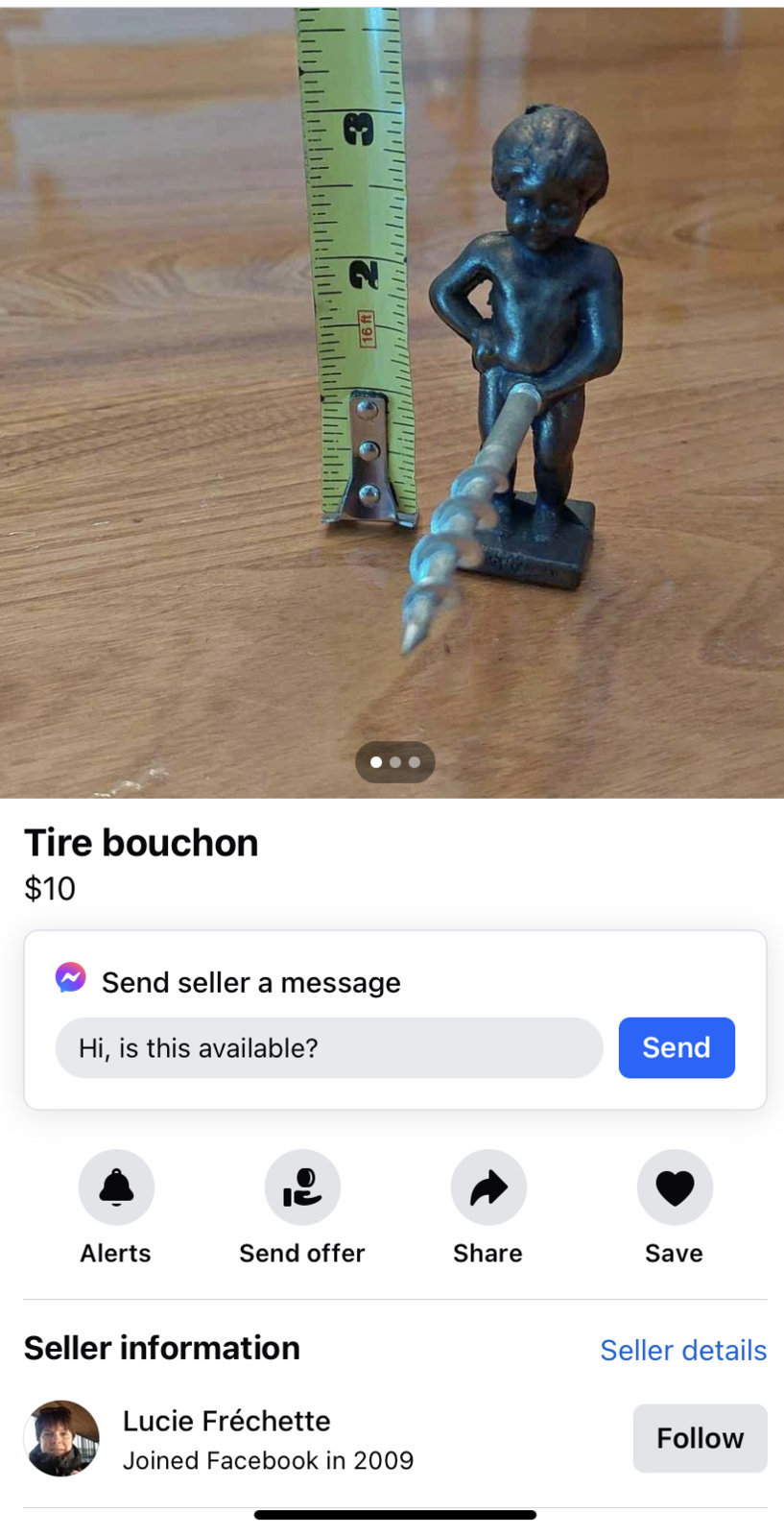Turn on Alerts for this listing

coord(116,1187)
